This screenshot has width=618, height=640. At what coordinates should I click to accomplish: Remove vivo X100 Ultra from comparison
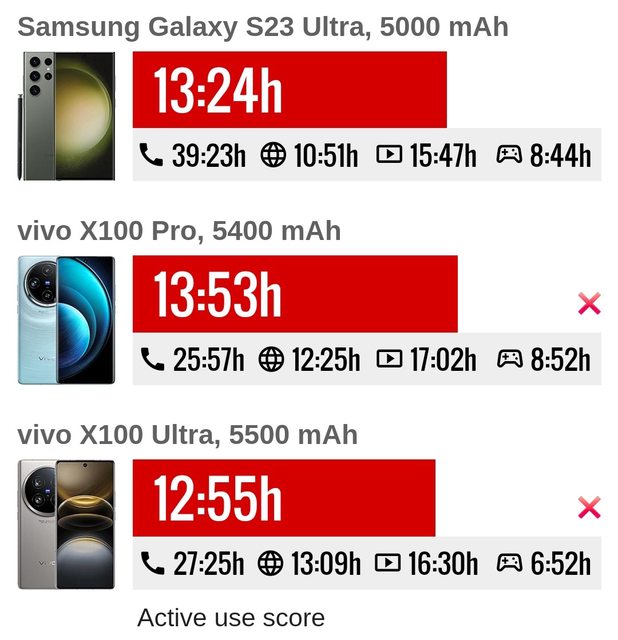click(589, 507)
